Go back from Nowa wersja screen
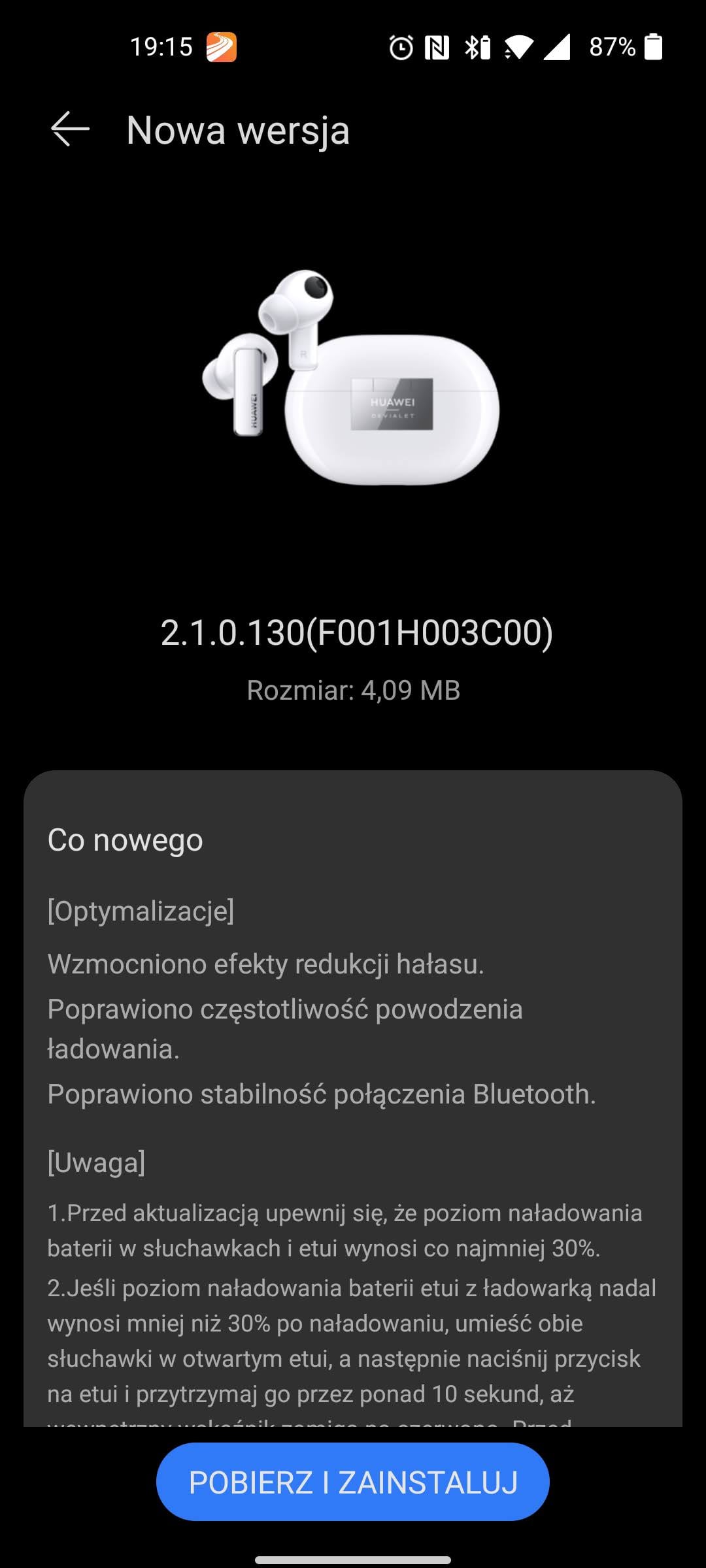 coord(70,129)
